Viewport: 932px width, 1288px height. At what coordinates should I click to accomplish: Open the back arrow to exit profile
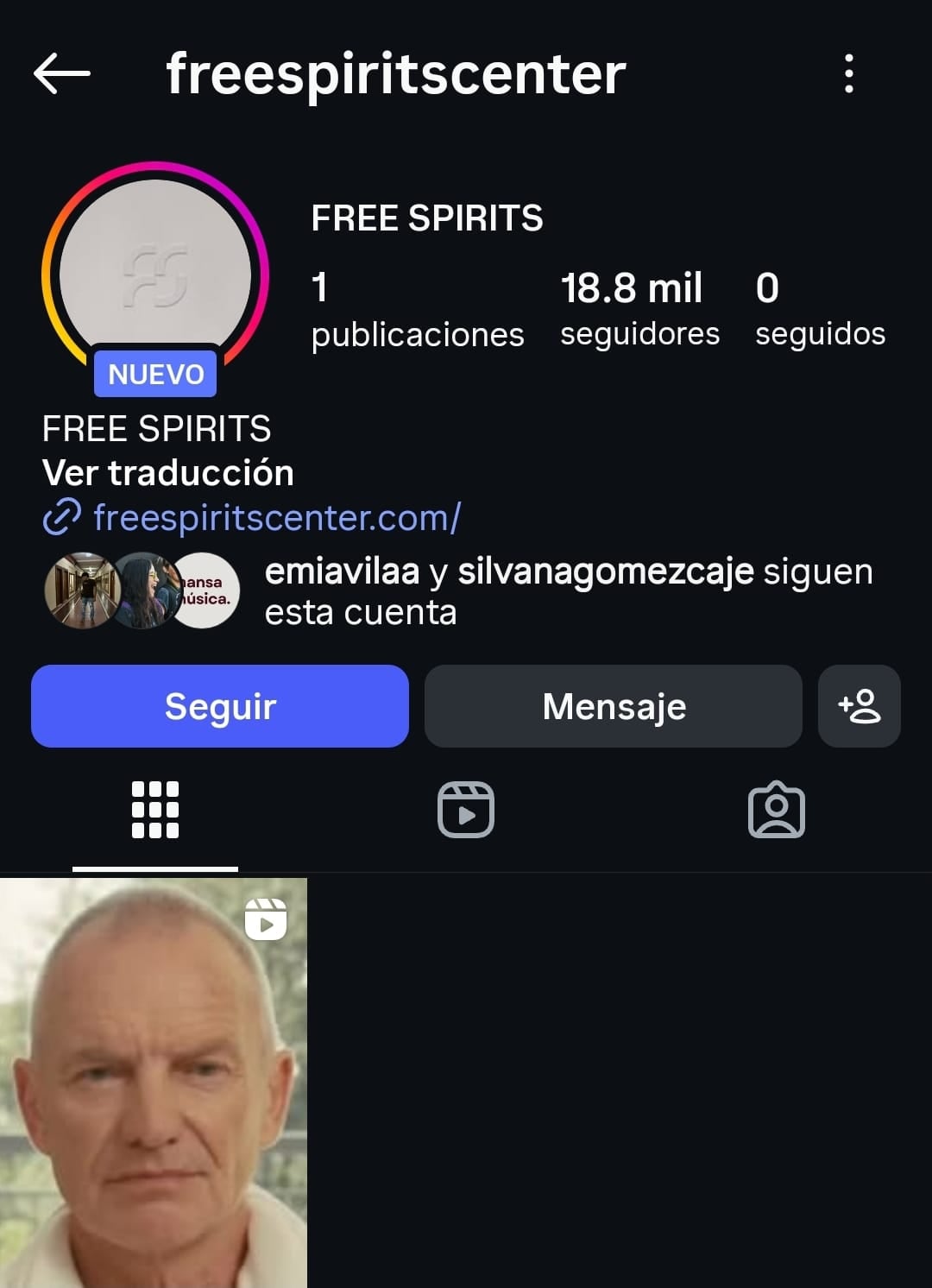tap(61, 73)
